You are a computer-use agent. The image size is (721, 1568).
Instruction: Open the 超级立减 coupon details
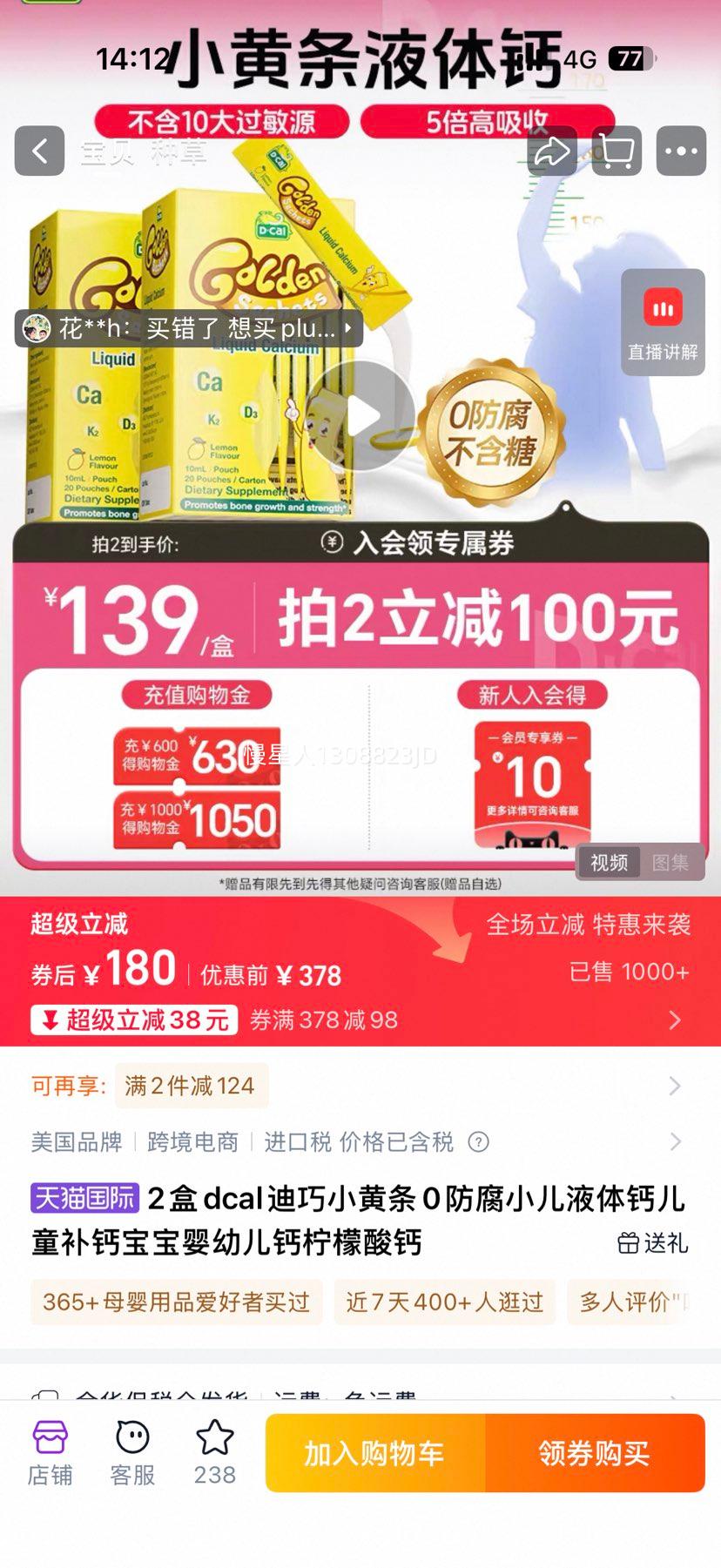coord(674,1020)
